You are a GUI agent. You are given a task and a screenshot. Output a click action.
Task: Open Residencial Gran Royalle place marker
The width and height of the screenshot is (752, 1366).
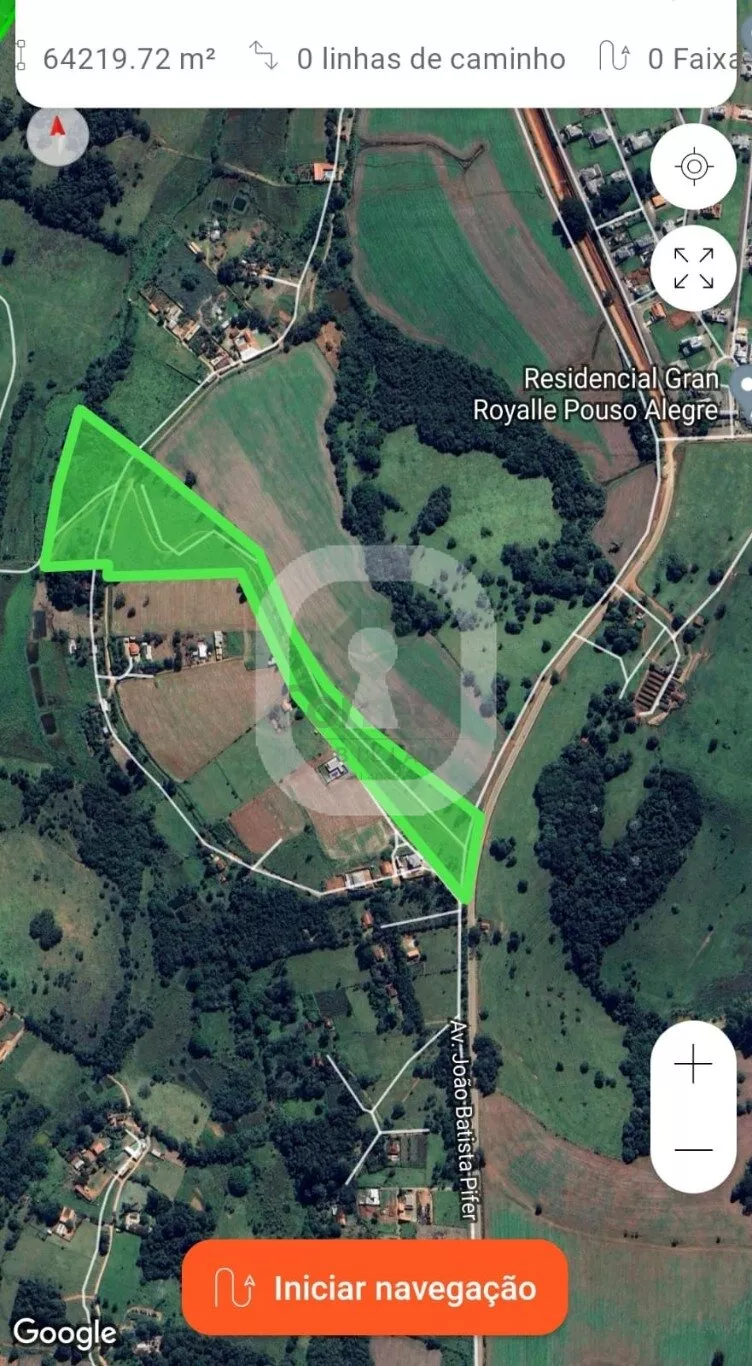pos(743,385)
